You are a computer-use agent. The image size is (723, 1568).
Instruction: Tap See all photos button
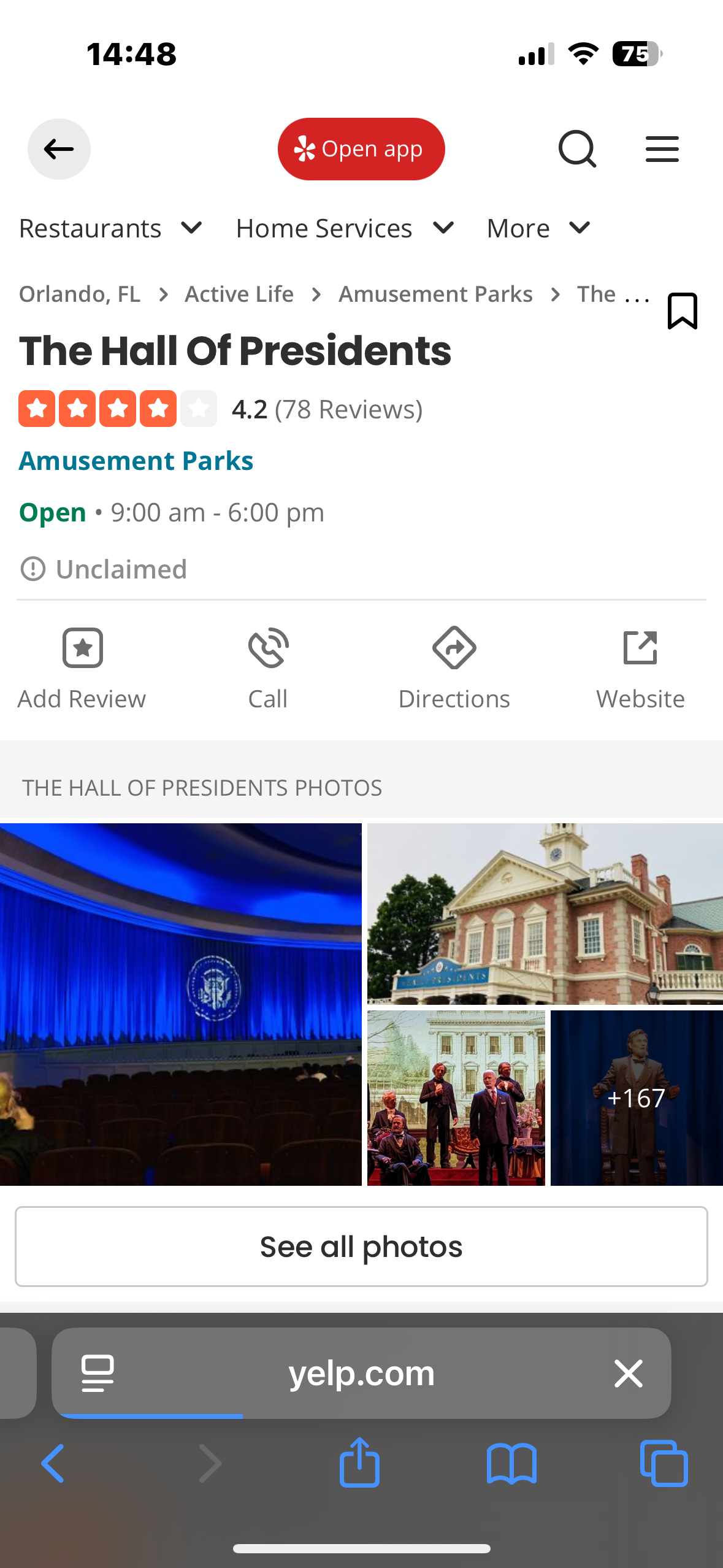coord(361,1247)
